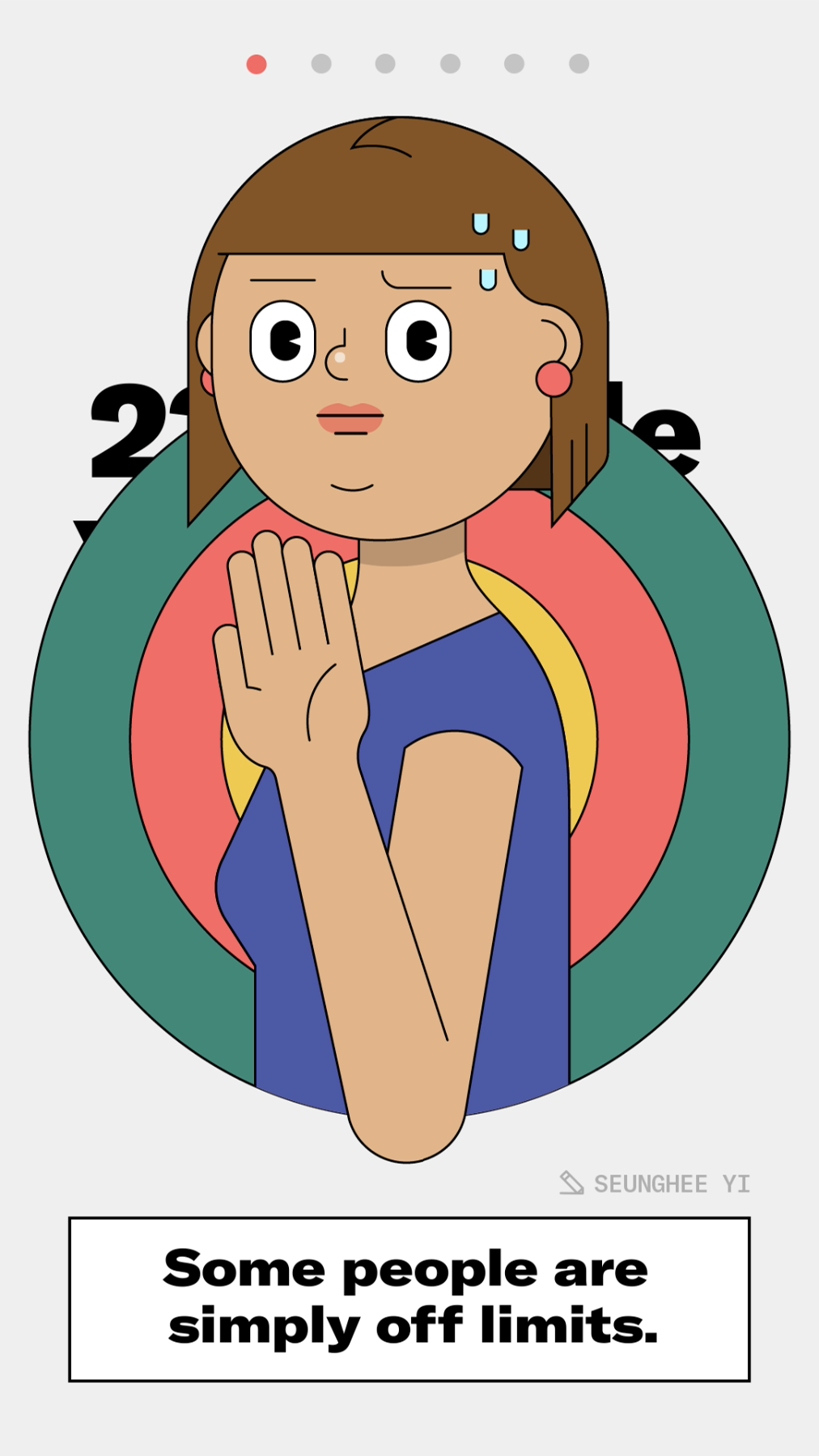819x1456 pixels.
Task: Jump to the last page indicator dot
Action: pos(579,64)
